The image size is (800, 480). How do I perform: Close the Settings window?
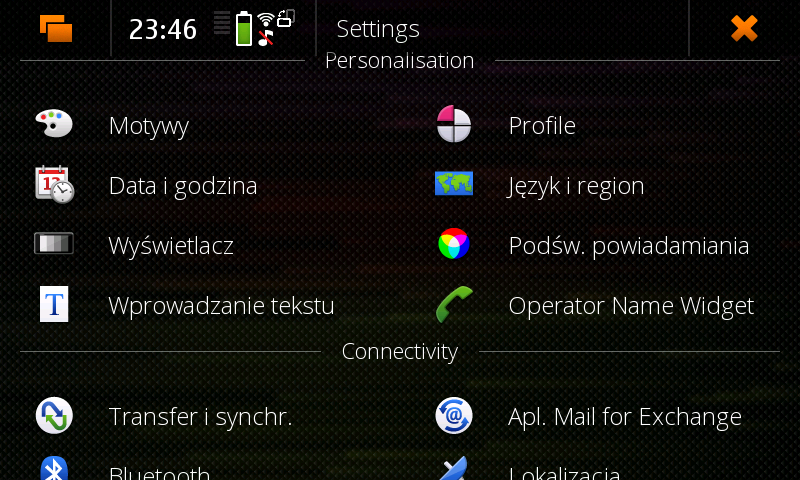[x=744, y=28]
